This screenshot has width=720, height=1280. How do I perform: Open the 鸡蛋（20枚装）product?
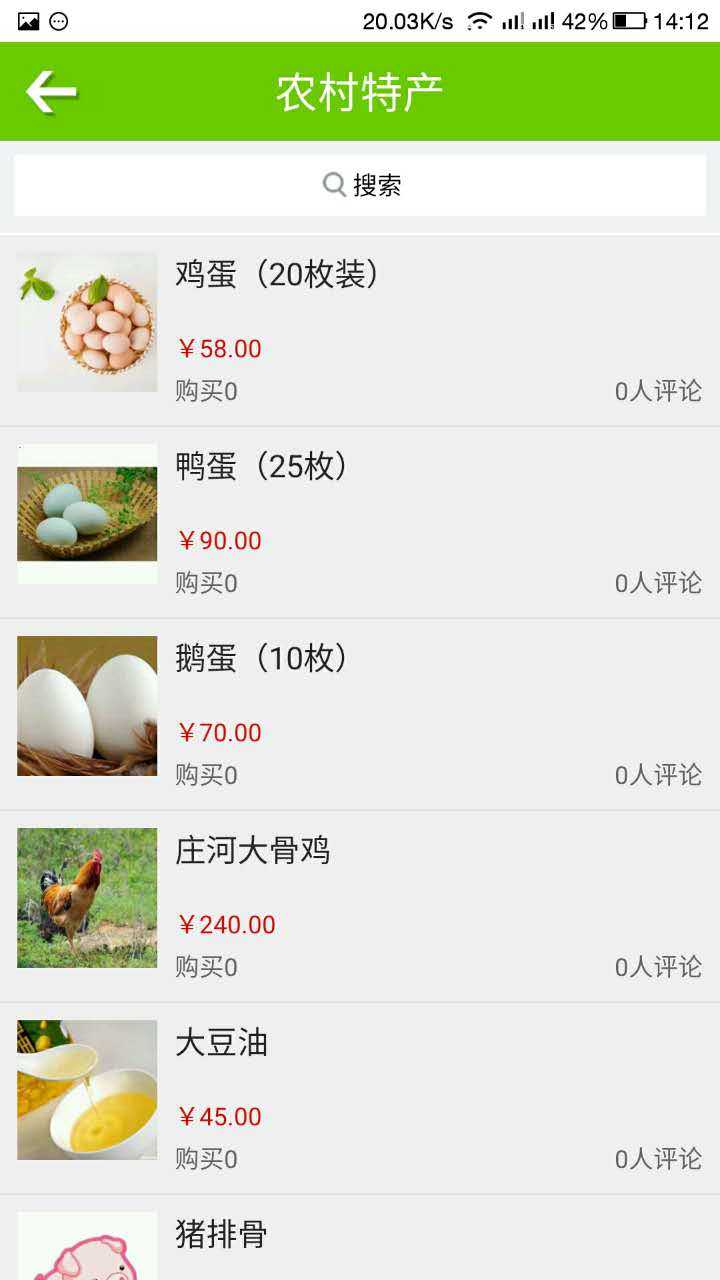tap(276, 274)
